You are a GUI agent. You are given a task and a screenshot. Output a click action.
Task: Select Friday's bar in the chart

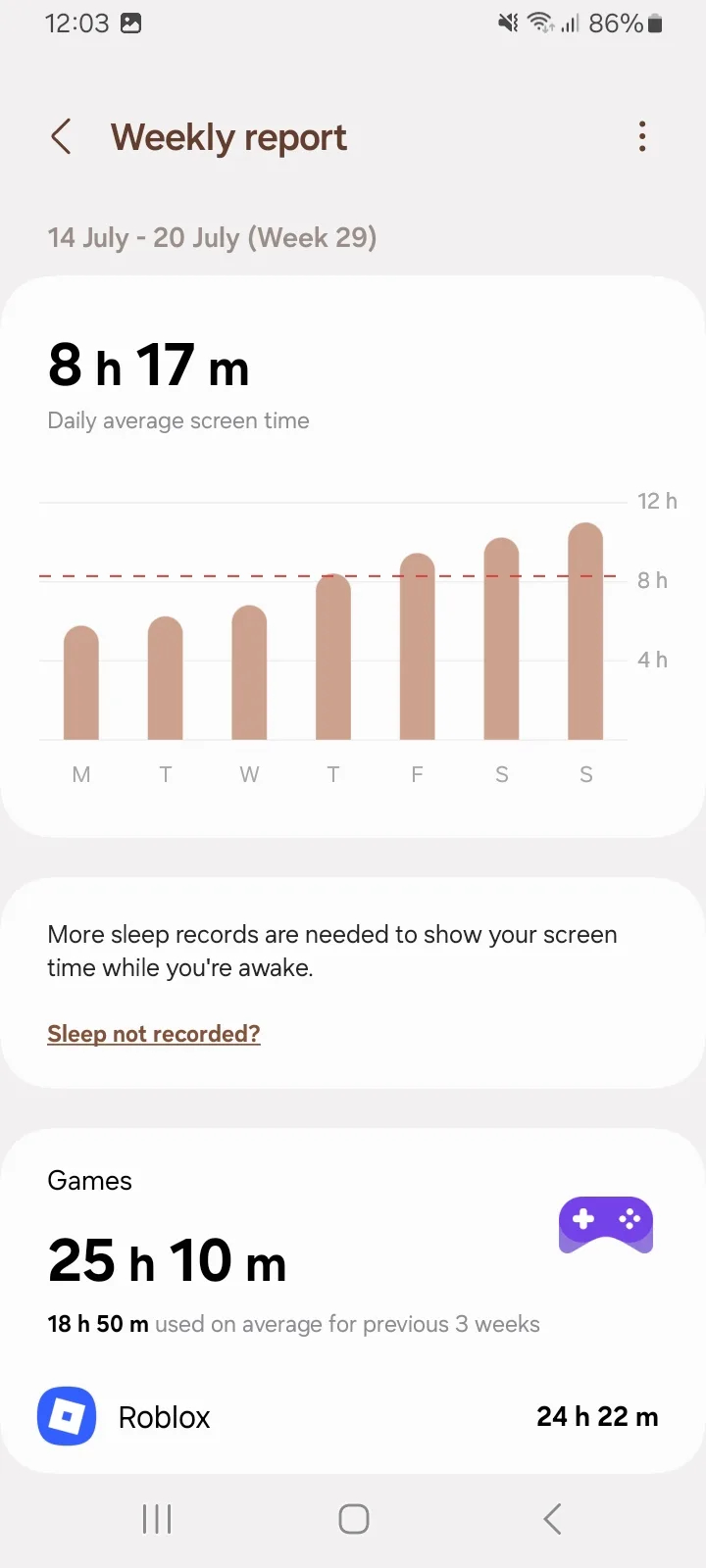pos(418,646)
